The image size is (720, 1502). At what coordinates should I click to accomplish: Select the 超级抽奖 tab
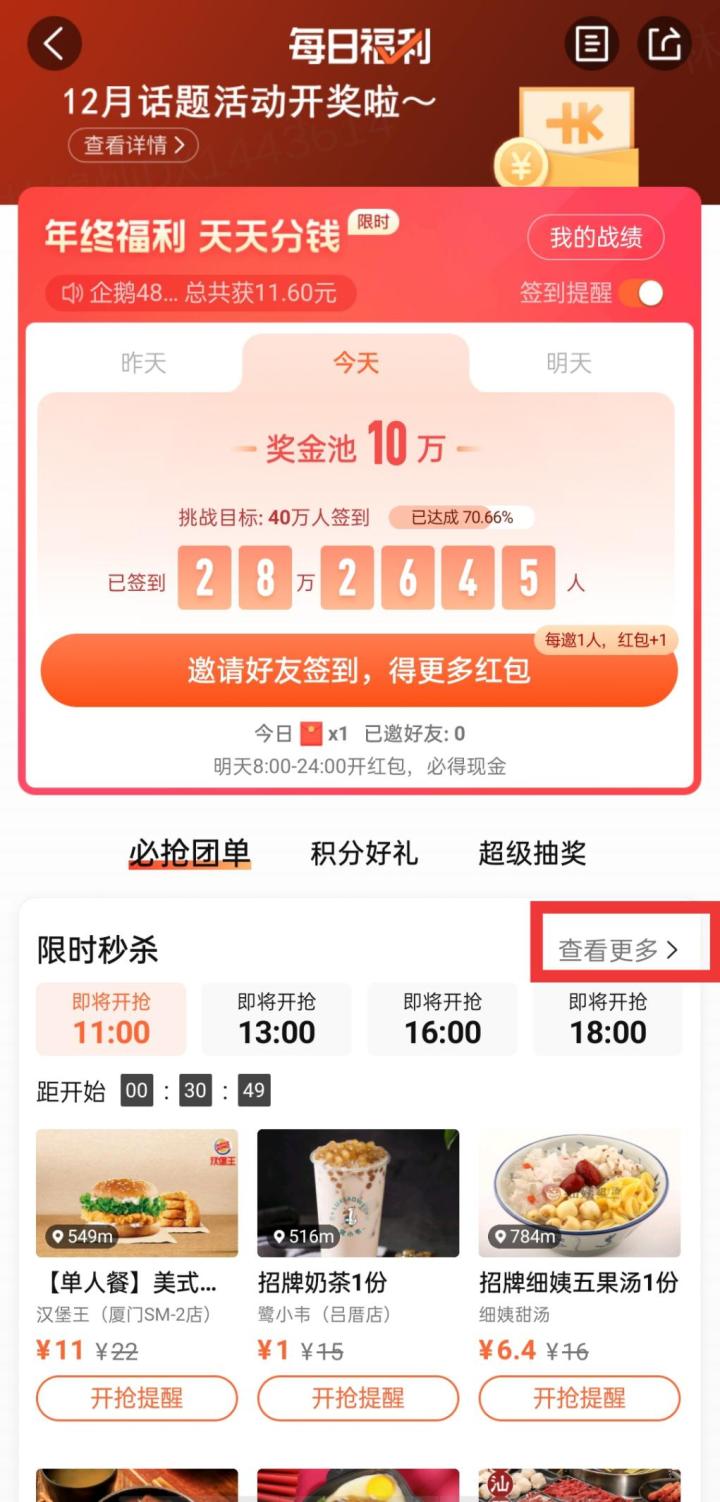click(x=532, y=853)
